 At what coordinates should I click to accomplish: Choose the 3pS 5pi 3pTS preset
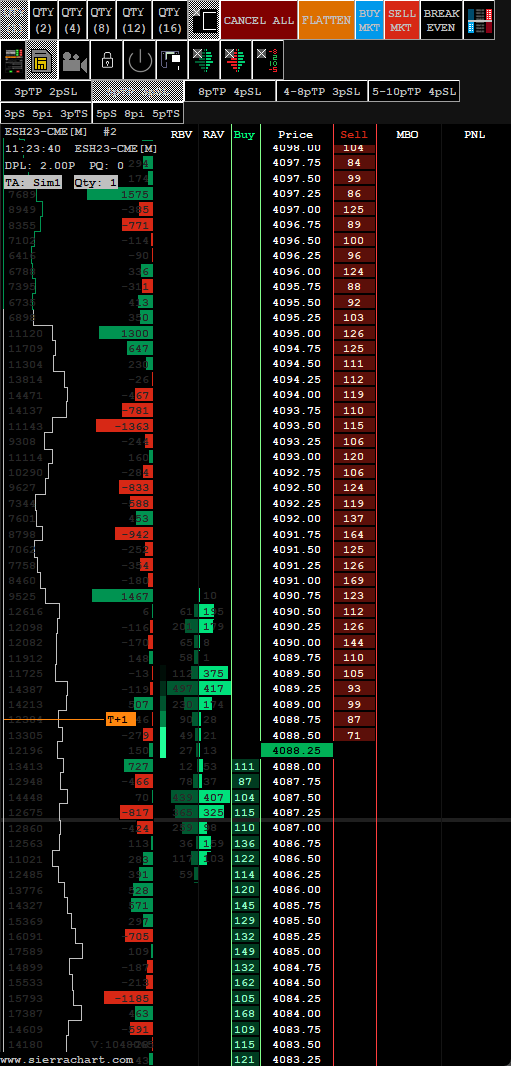coord(47,114)
